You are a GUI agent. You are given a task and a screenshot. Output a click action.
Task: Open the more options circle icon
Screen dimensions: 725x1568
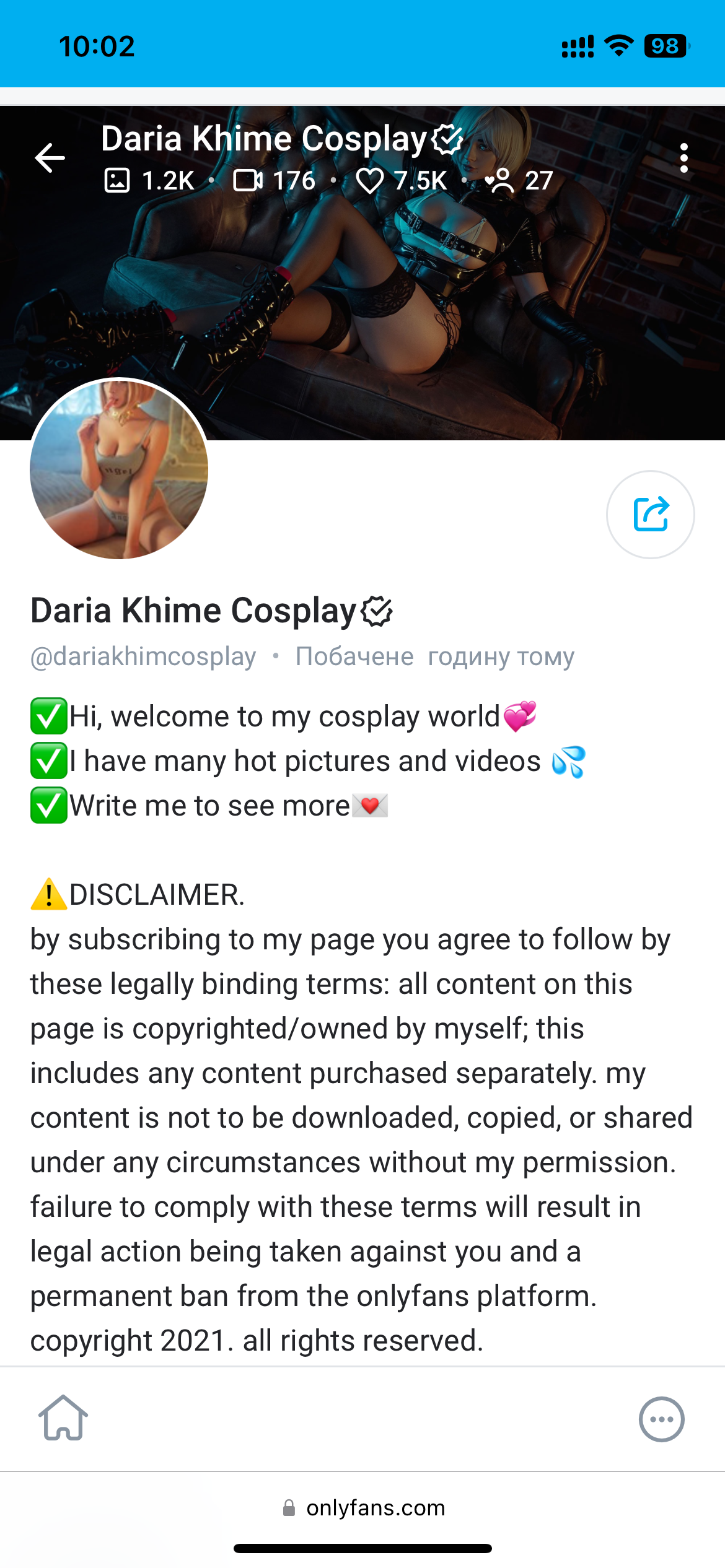pos(661,1419)
